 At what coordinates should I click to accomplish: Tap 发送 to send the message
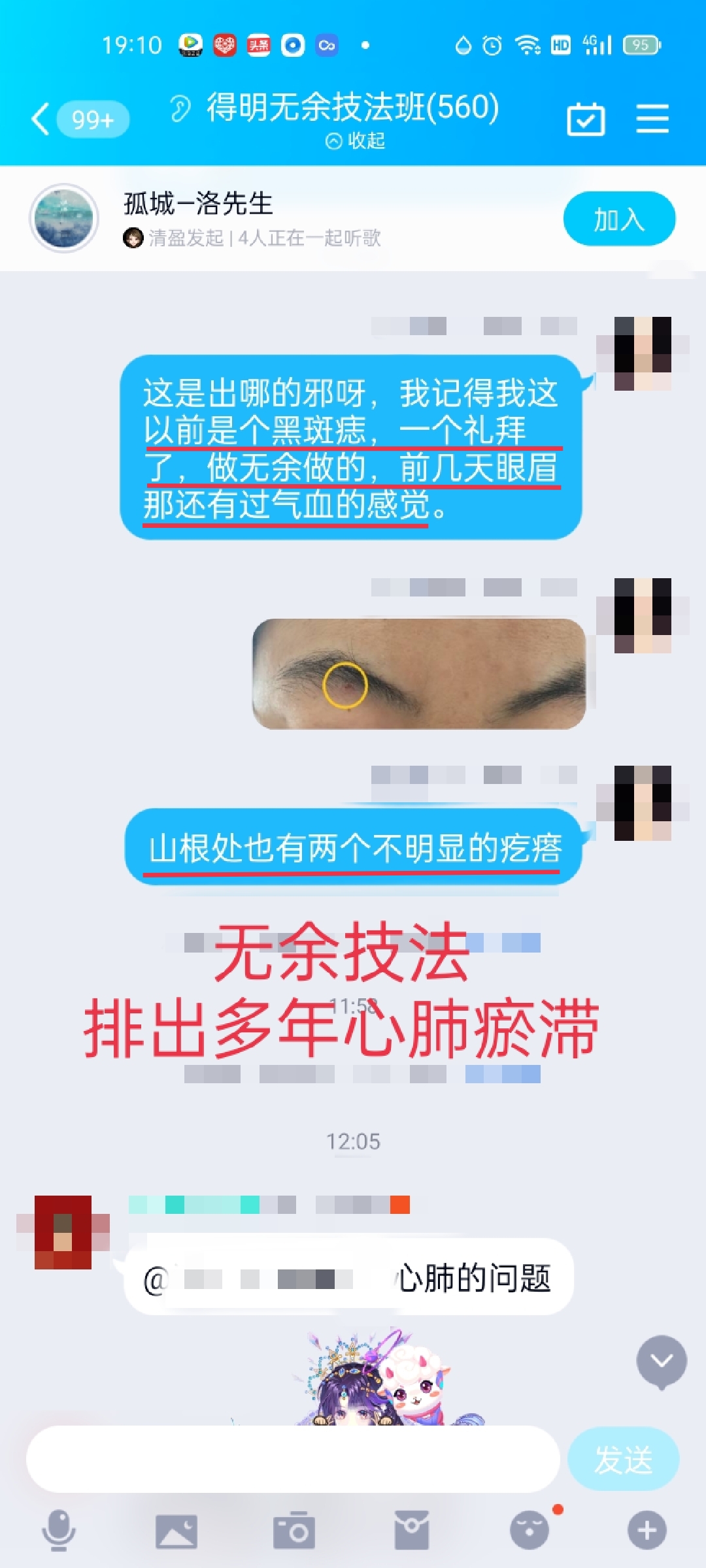click(x=624, y=1459)
